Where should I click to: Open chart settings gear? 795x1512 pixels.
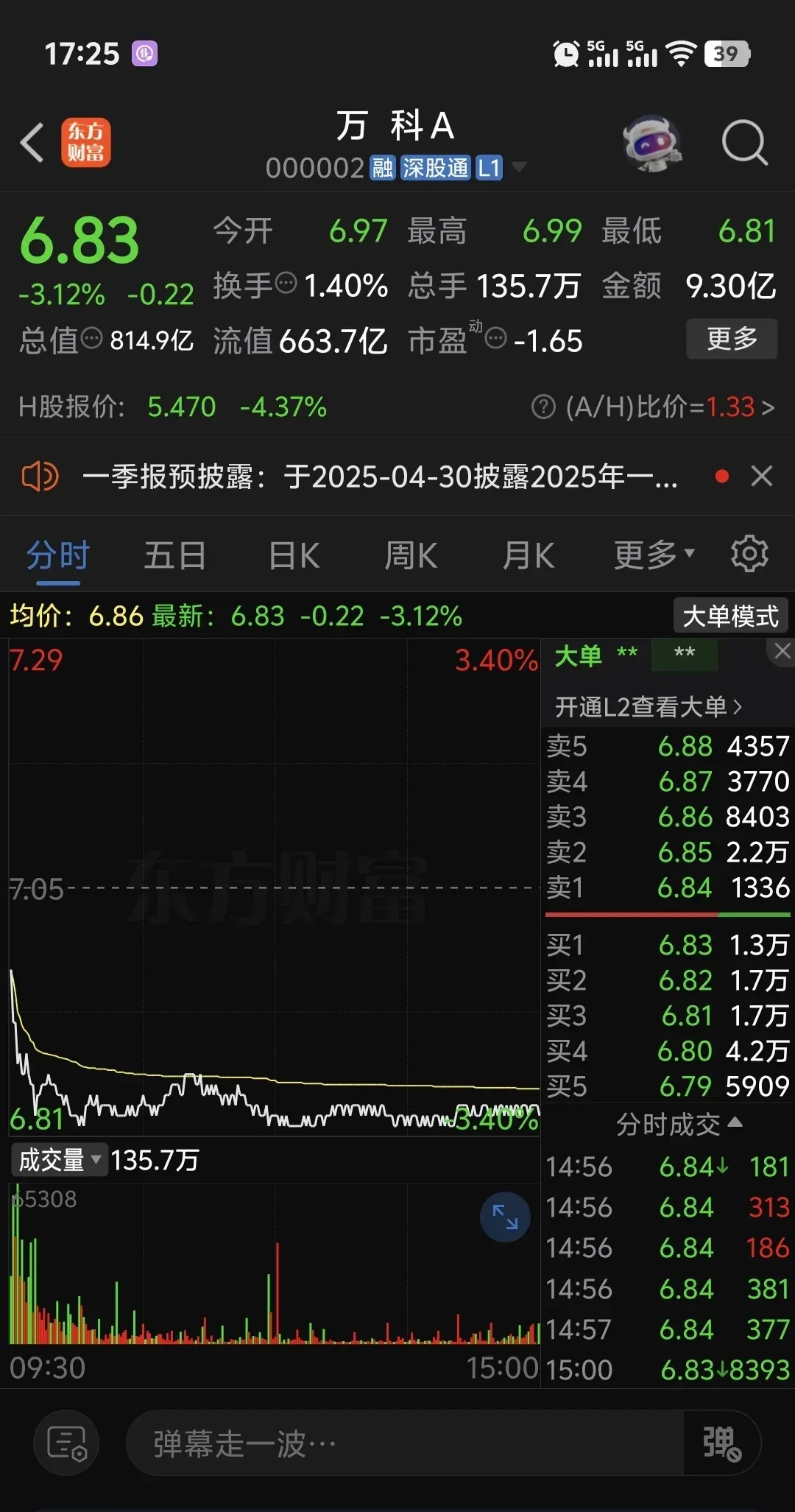click(x=749, y=554)
